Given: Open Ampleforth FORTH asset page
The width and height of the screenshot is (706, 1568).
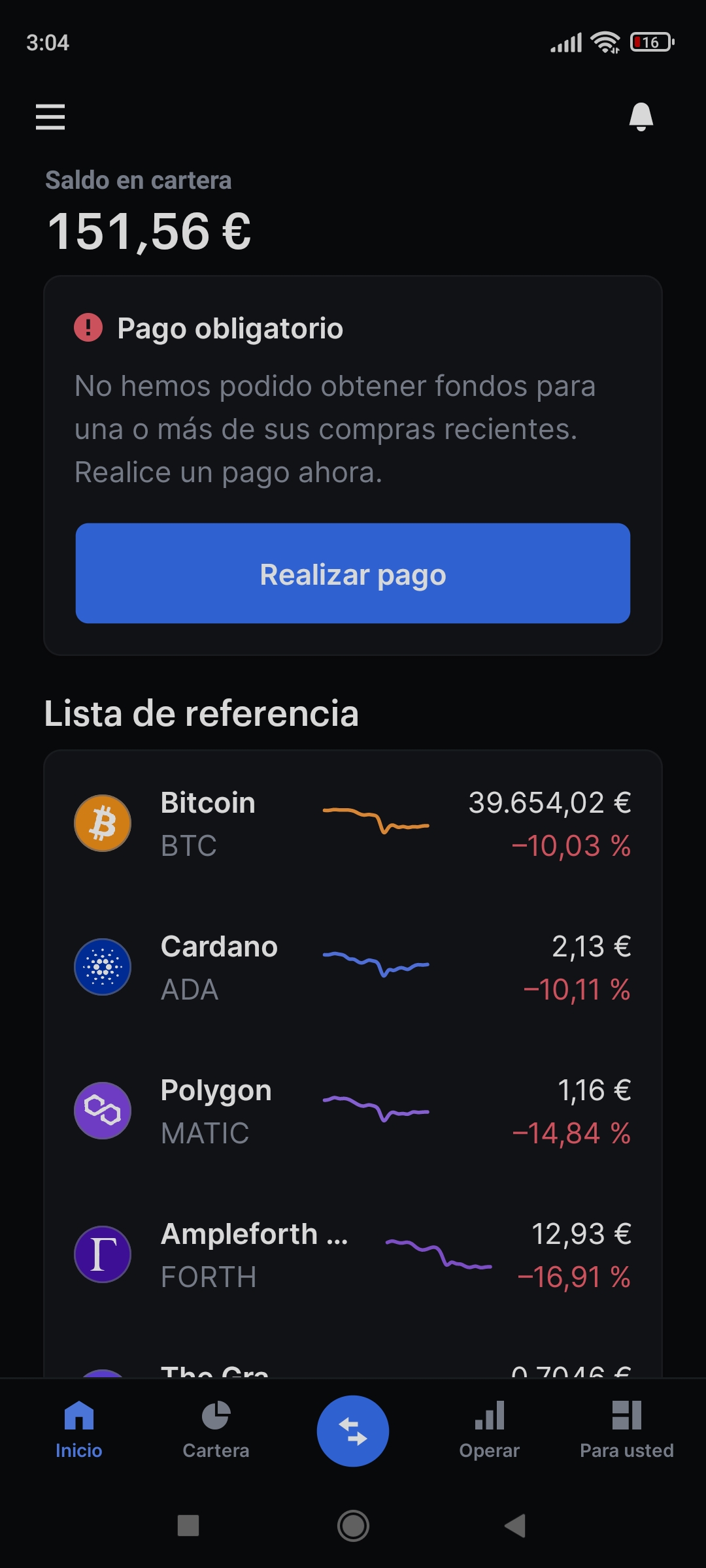Looking at the screenshot, I should point(353,1254).
